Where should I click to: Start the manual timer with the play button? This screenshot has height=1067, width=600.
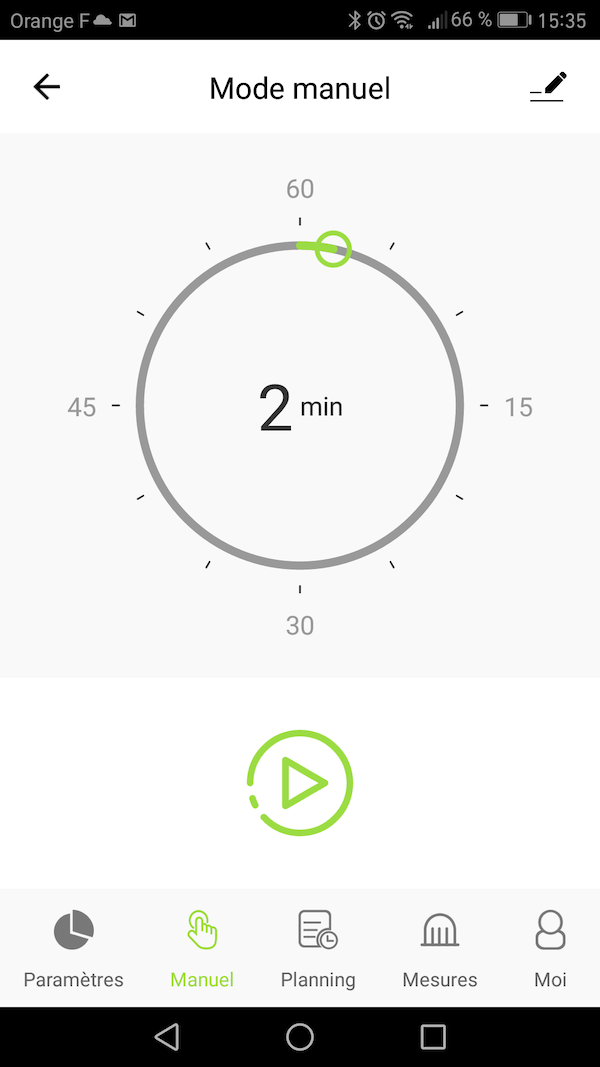tap(300, 783)
